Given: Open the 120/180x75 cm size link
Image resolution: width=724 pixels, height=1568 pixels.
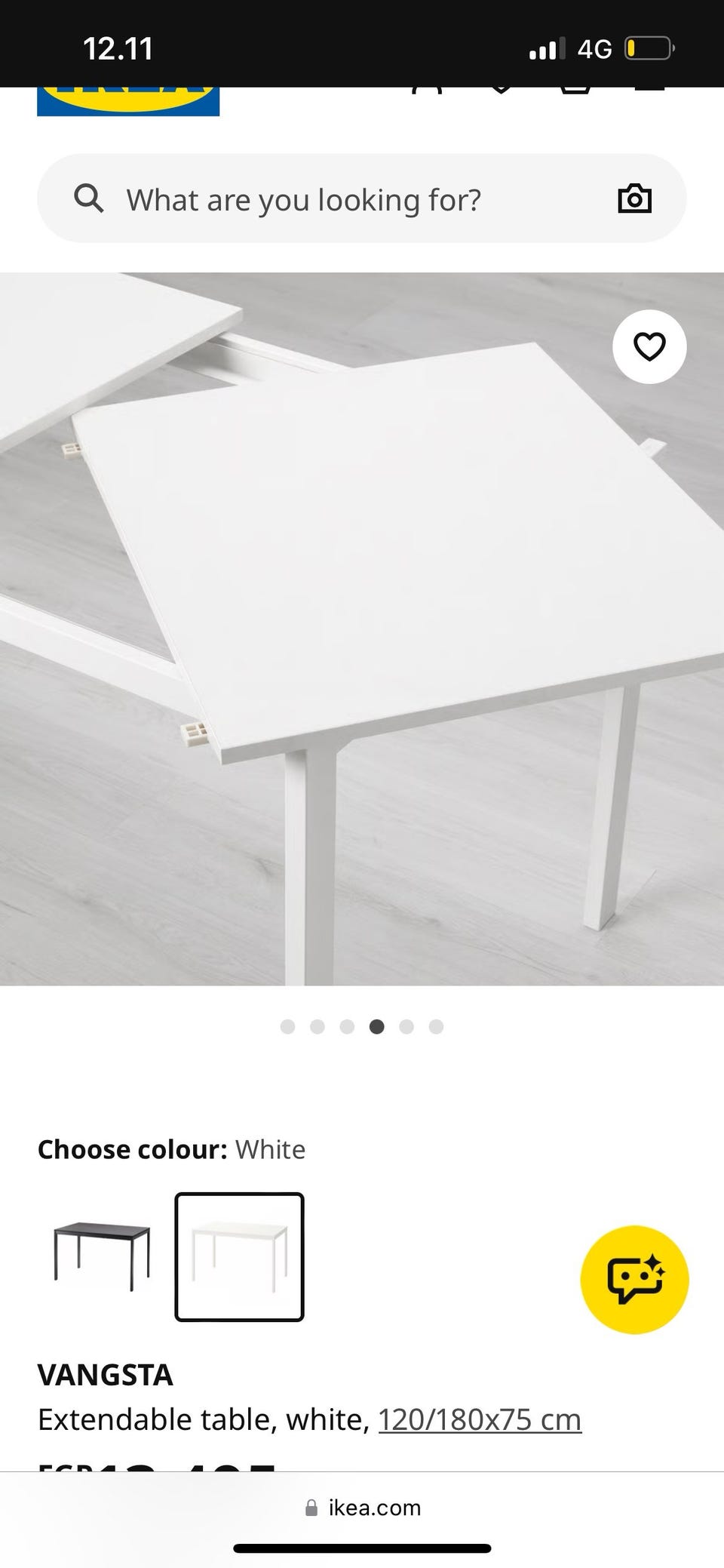Looking at the screenshot, I should click(480, 1419).
